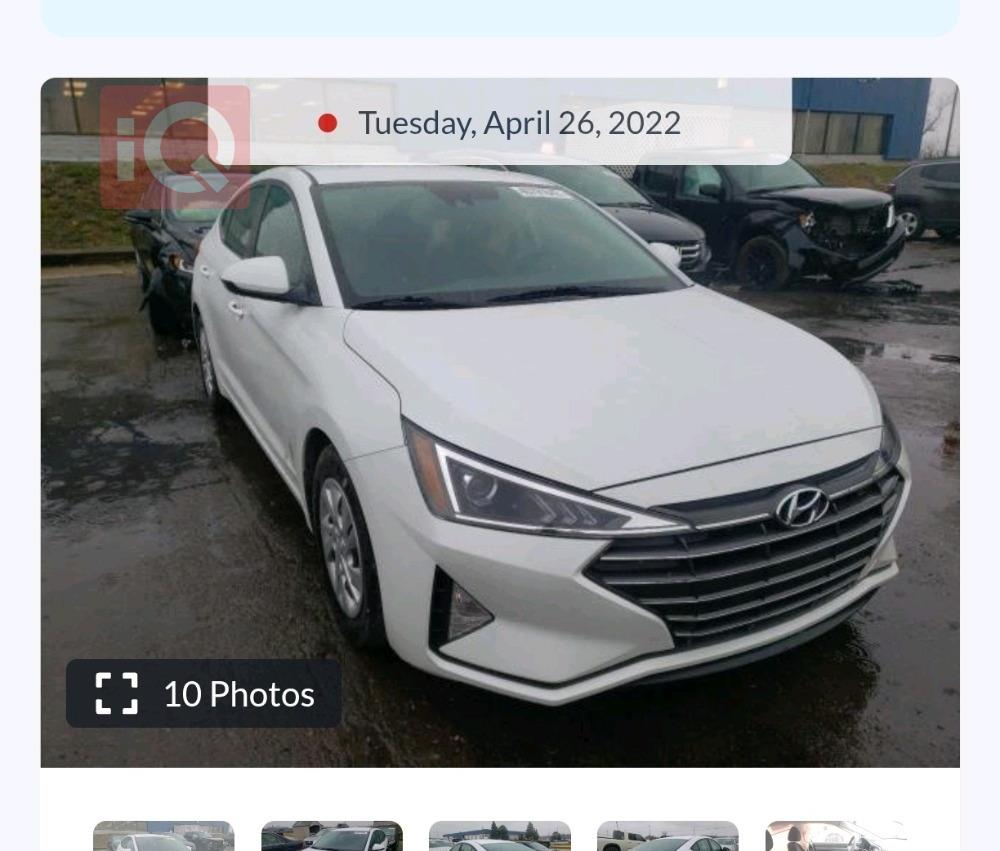
Task: Select the second photo thumbnail
Action: coord(331,837)
